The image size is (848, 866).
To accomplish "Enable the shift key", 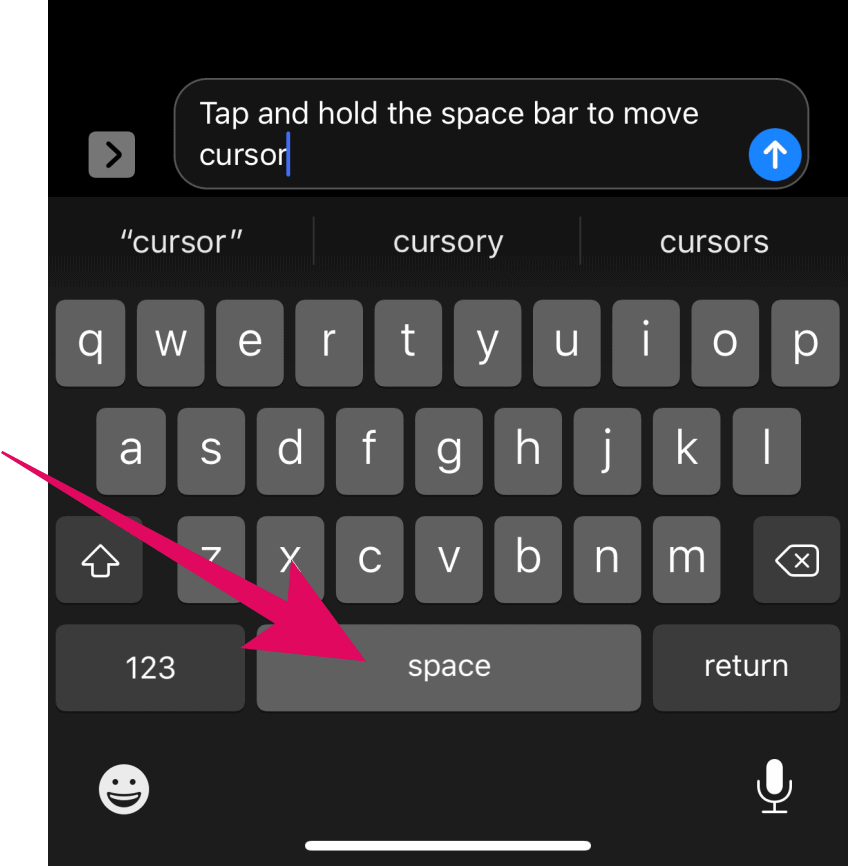I will tap(99, 560).
